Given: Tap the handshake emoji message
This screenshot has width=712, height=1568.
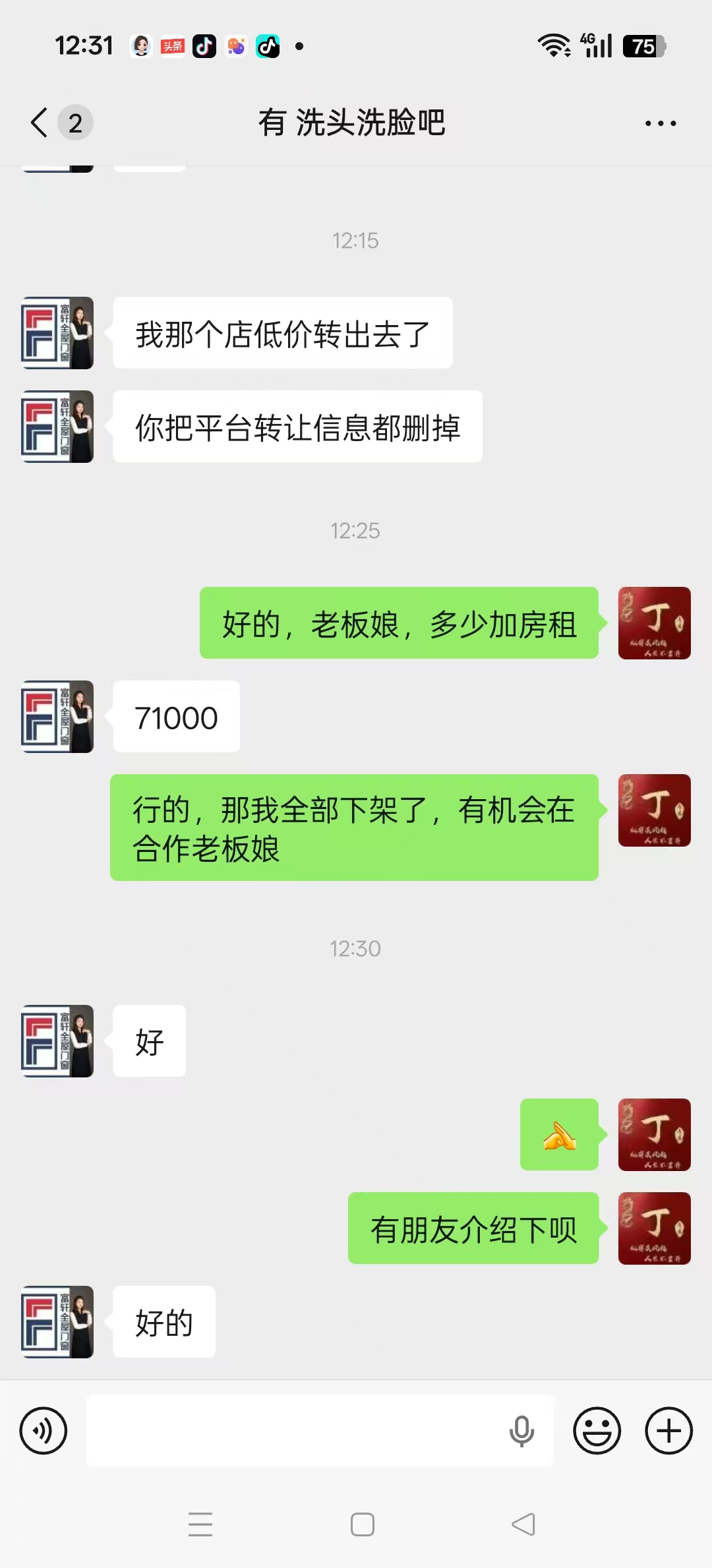Looking at the screenshot, I should point(560,1135).
